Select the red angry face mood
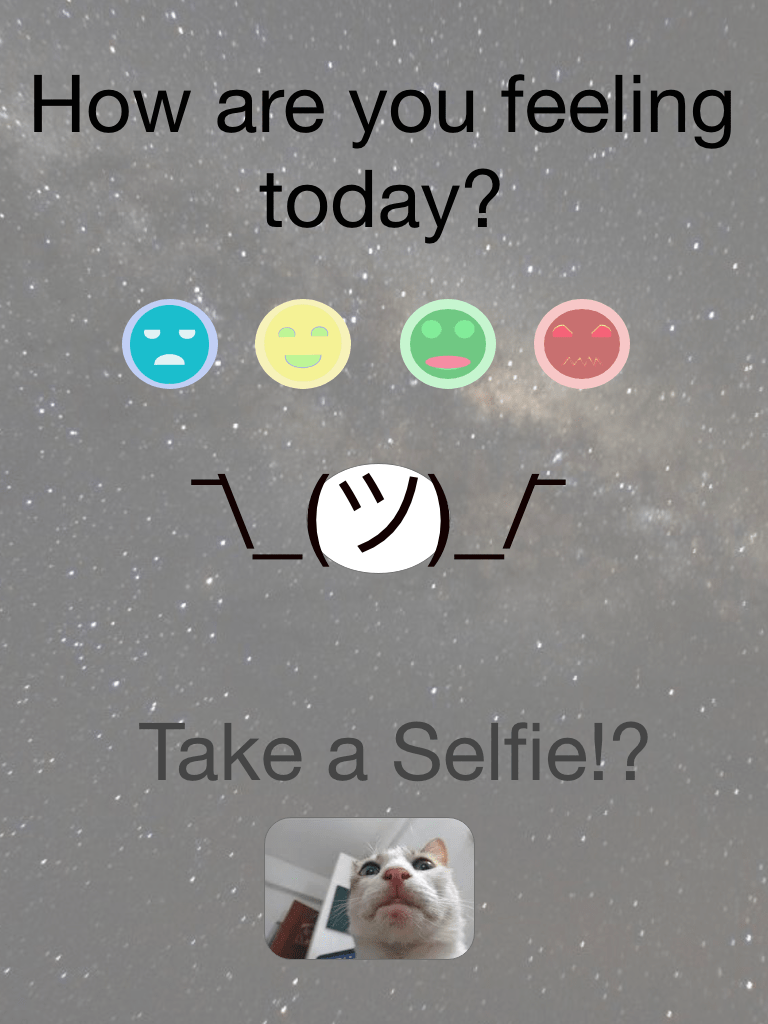 click(x=581, y=344)
